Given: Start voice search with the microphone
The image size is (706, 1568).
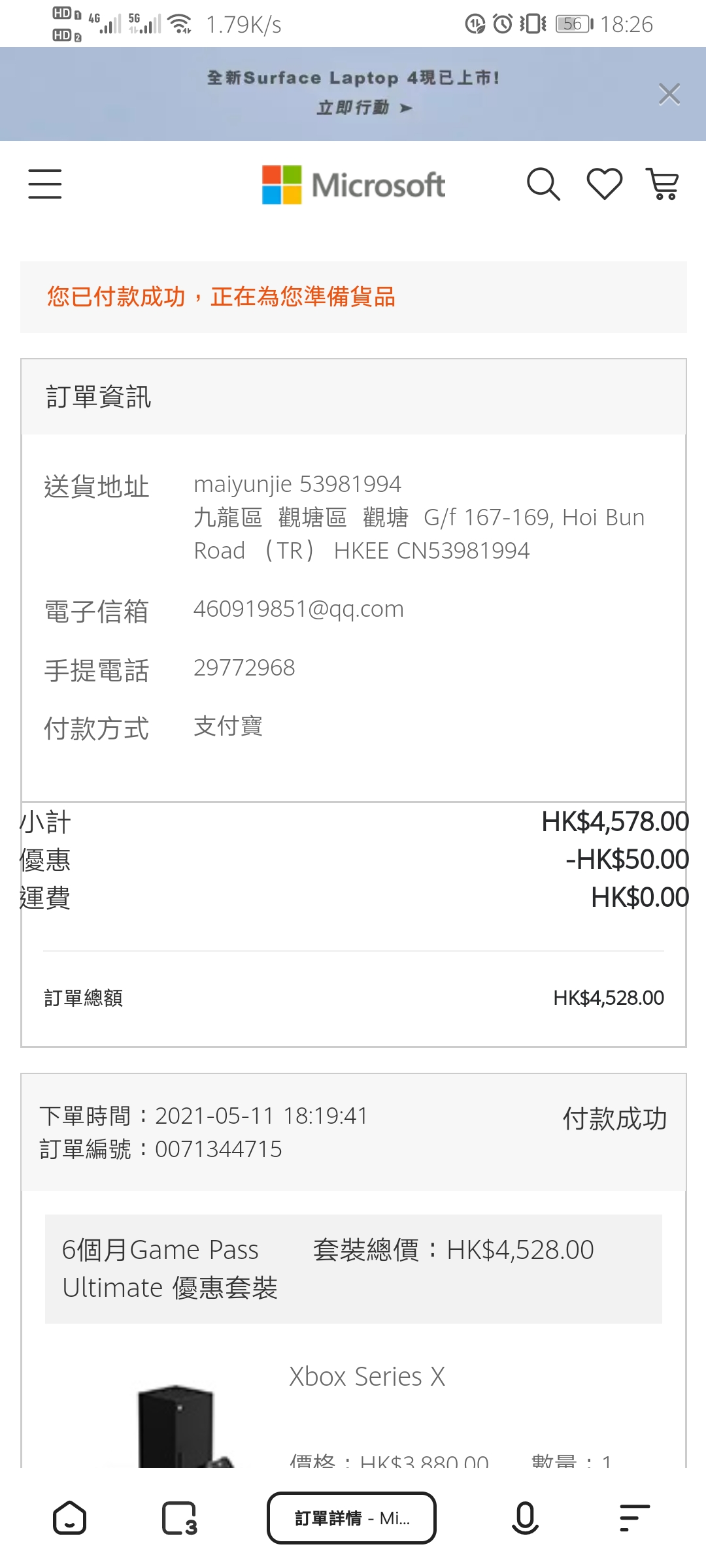Looking at the screenshot, I should click(525, 1518).
